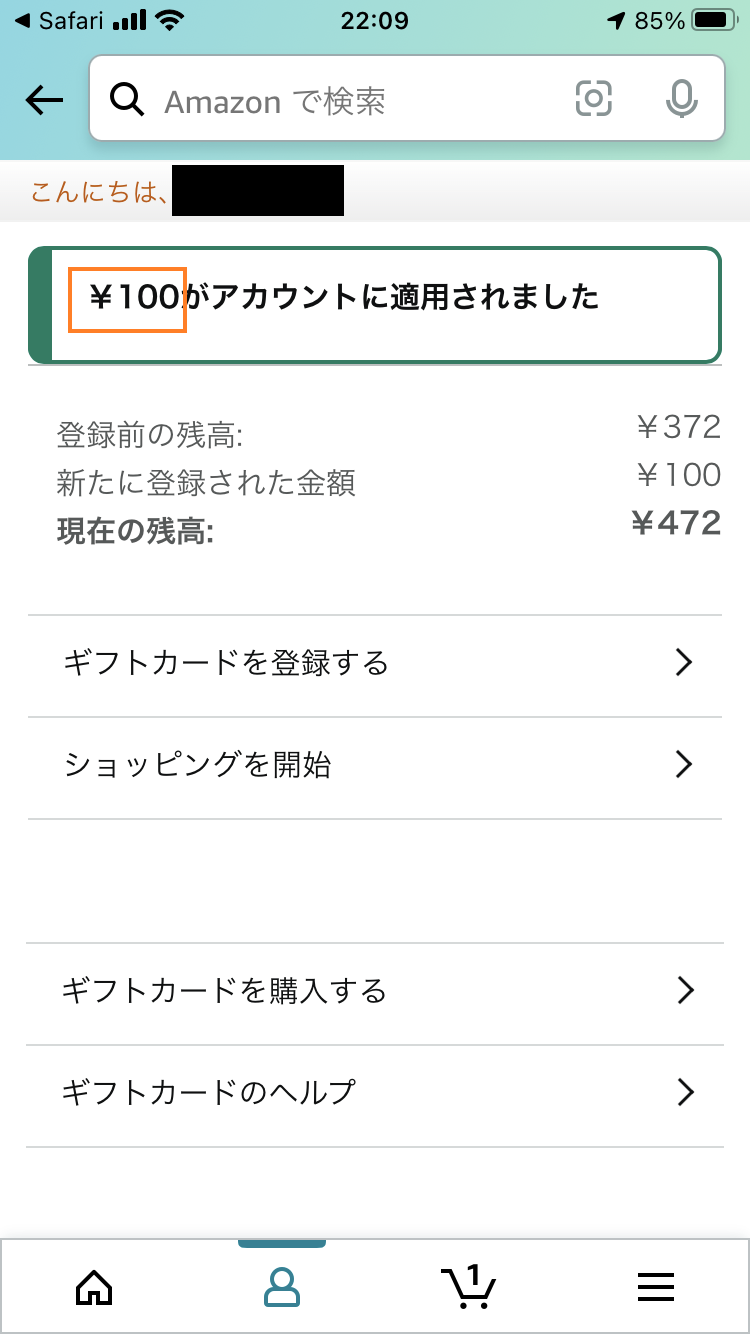Open the hamburger menu icon
This screenshot has width=750, height=1334.
656,1287
